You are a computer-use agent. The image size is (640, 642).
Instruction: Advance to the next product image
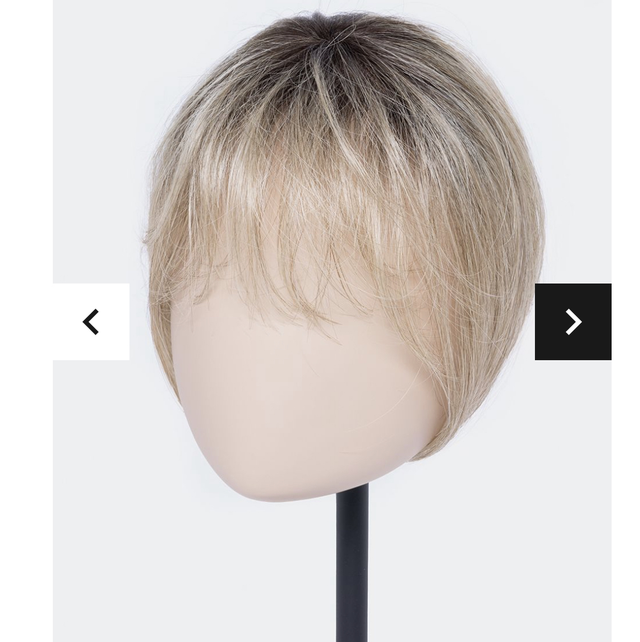[573, 322]
